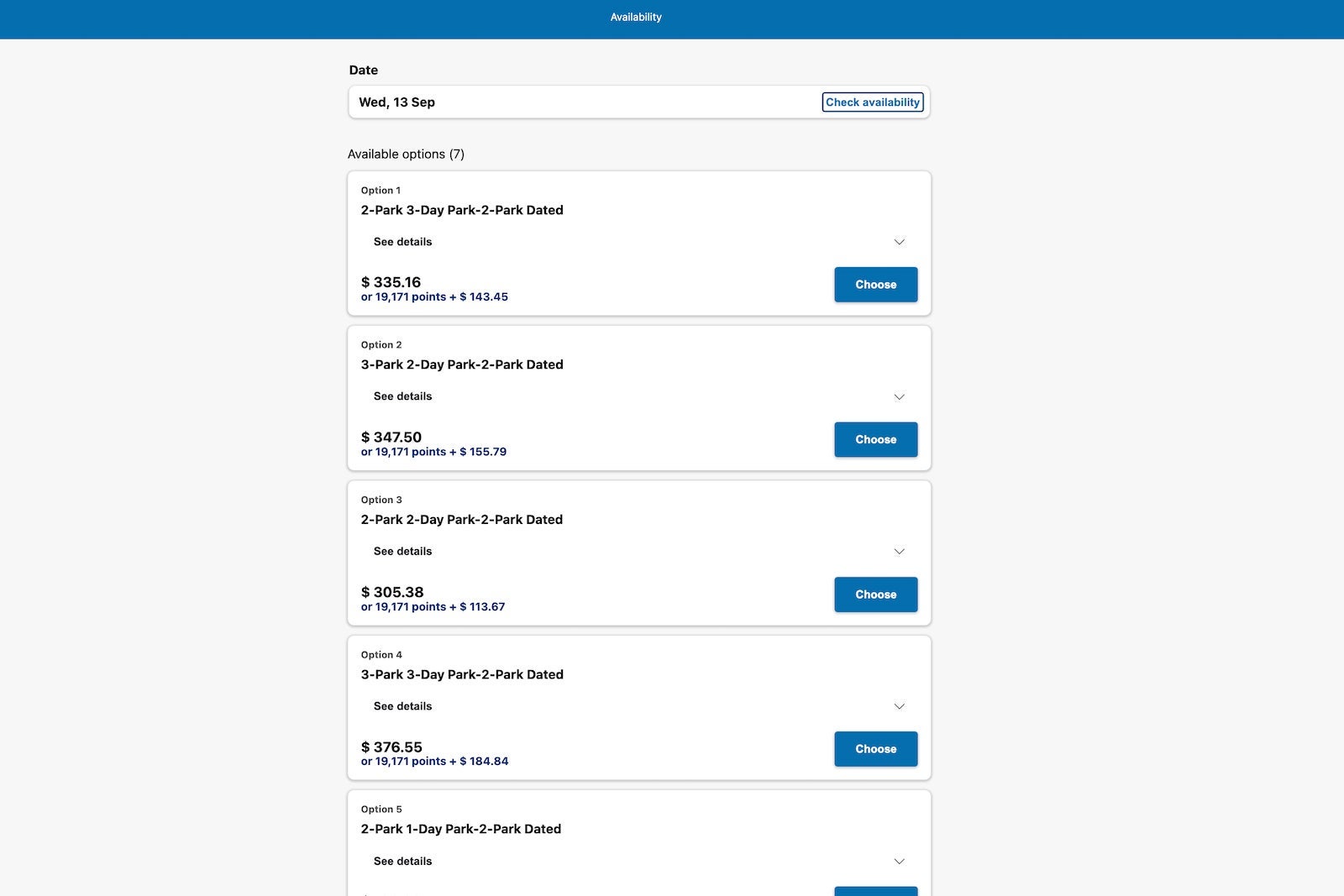The height and width of the screenshot is (896, 1344).
Task: Expand See details for Option 4
Action: tap(638, 706)
